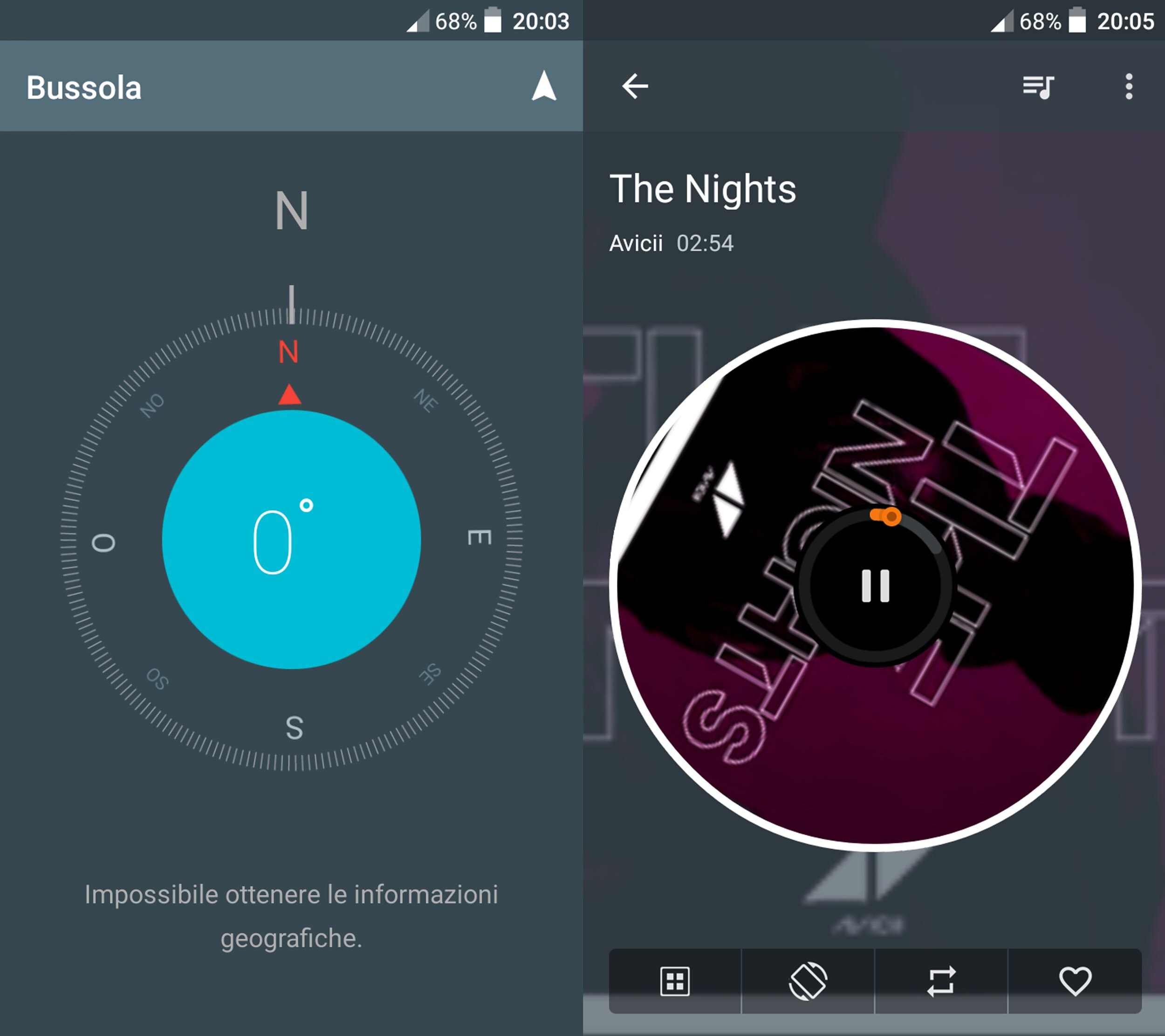Tap the orange progress knob on the ring
This screenshot has height=1036, width=1165.
[x=890, y=516]
